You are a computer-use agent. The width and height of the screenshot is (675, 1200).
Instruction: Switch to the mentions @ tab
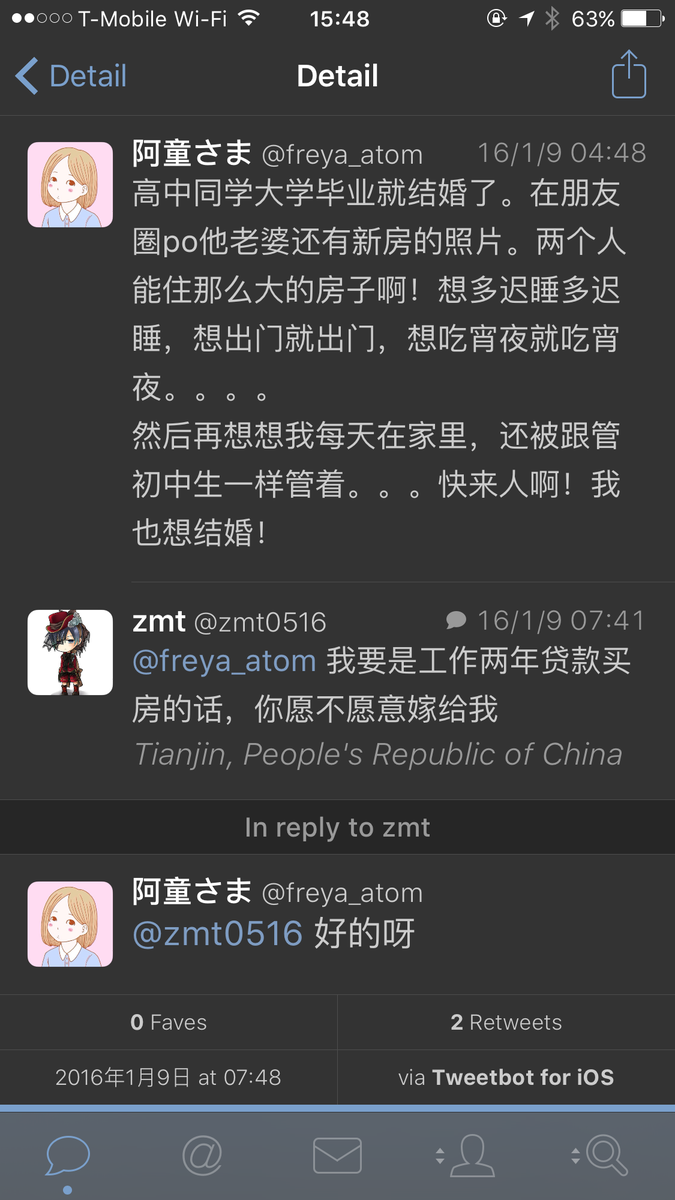(x=202, y=1157)
